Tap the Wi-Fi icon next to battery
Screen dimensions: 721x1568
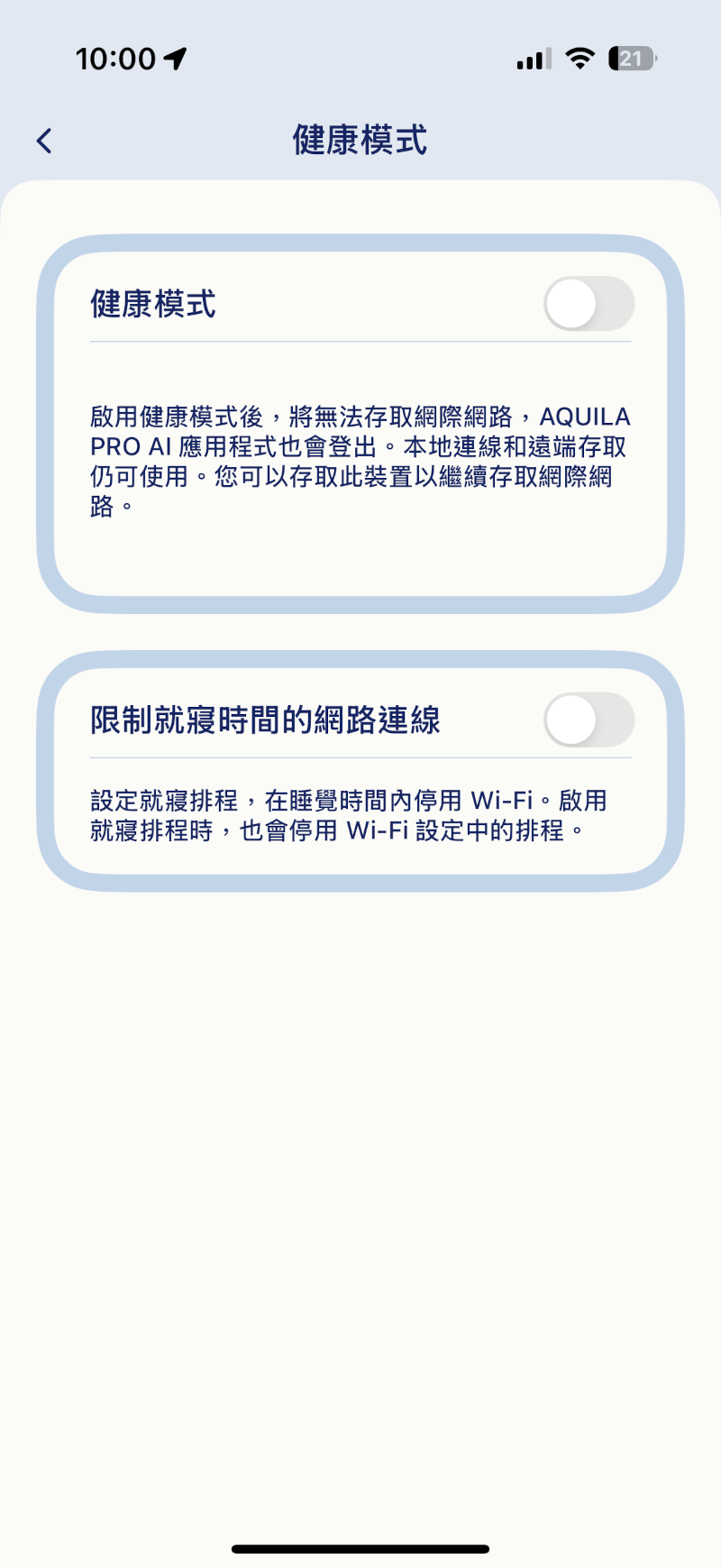coord(580,58)
